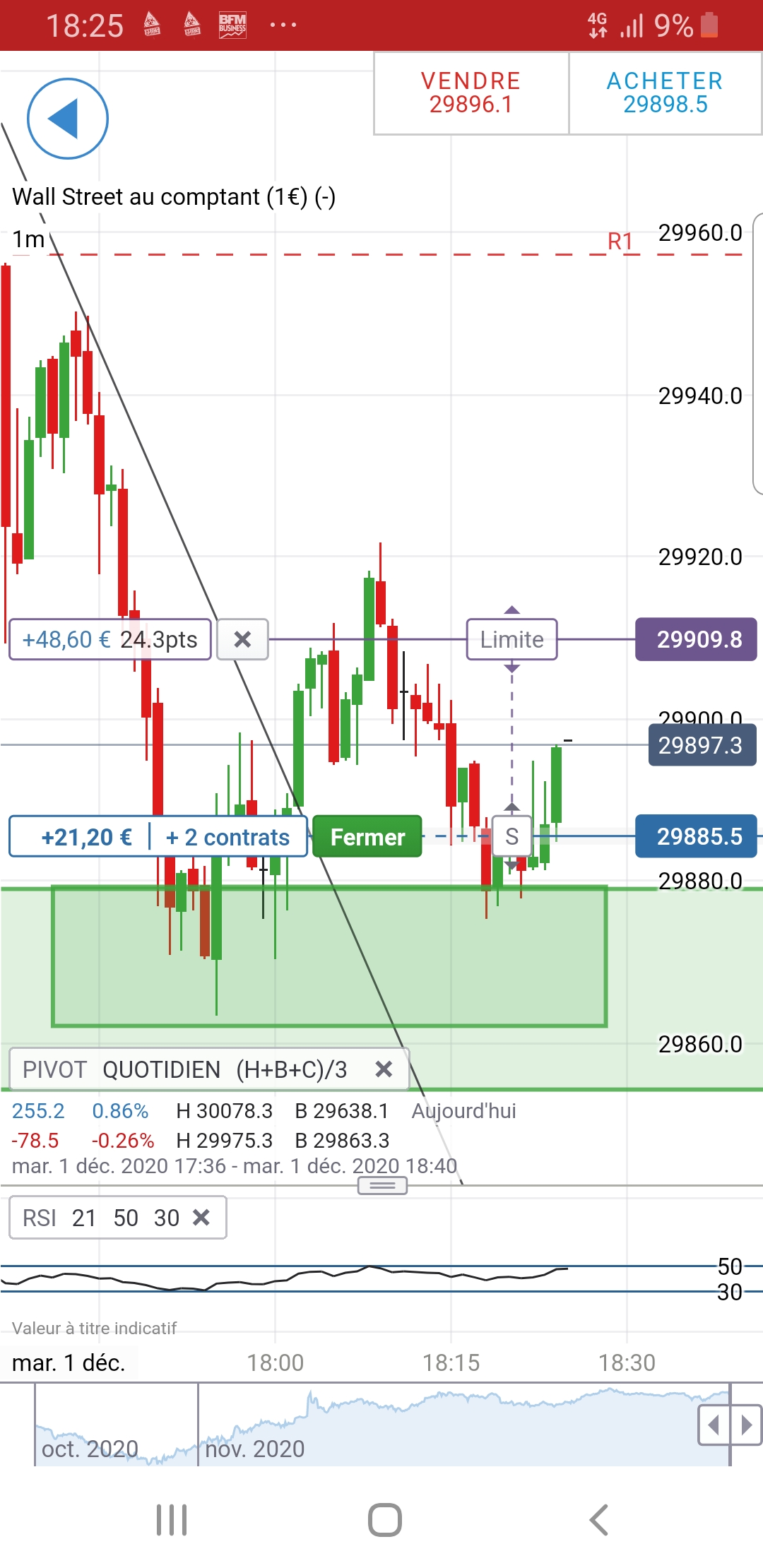Close position with Fermer button
The image size is (763, 1568).
(x=367, y=837)
